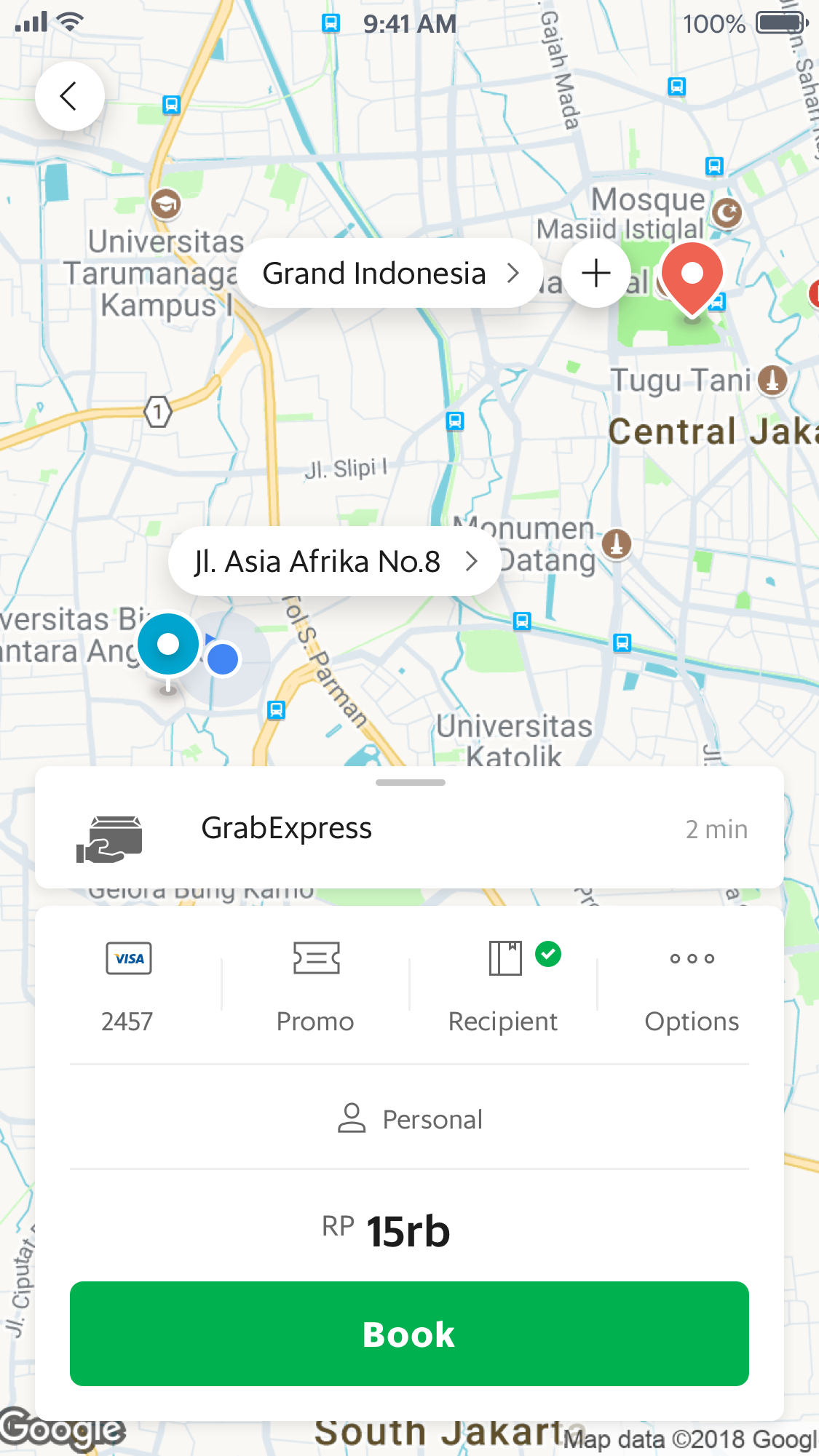This screenshot has height=1456, width=819.
Task: Add another stop with the plus button
Action: click(596, 274)
